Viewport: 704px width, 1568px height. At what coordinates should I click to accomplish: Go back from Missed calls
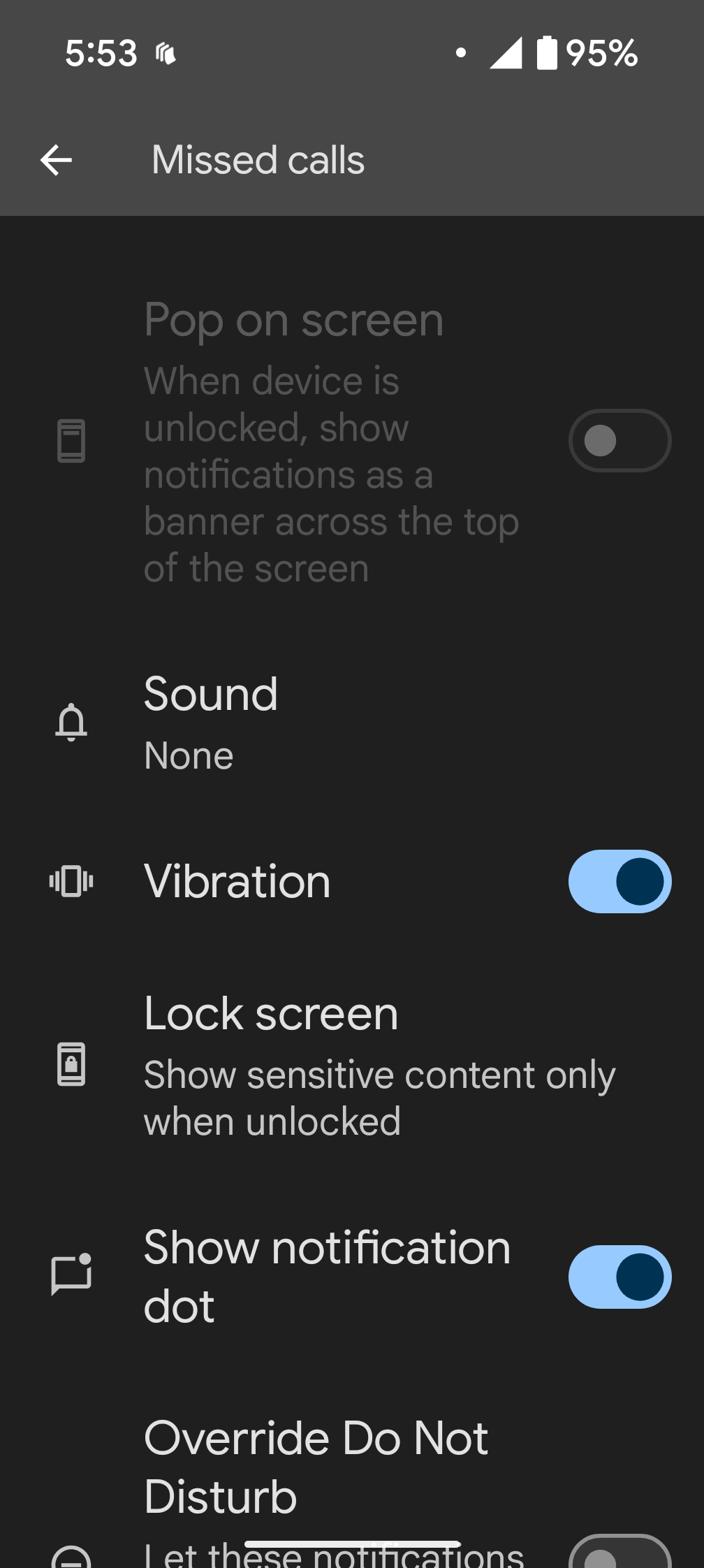pyautogui.click(x=57, y=160)
